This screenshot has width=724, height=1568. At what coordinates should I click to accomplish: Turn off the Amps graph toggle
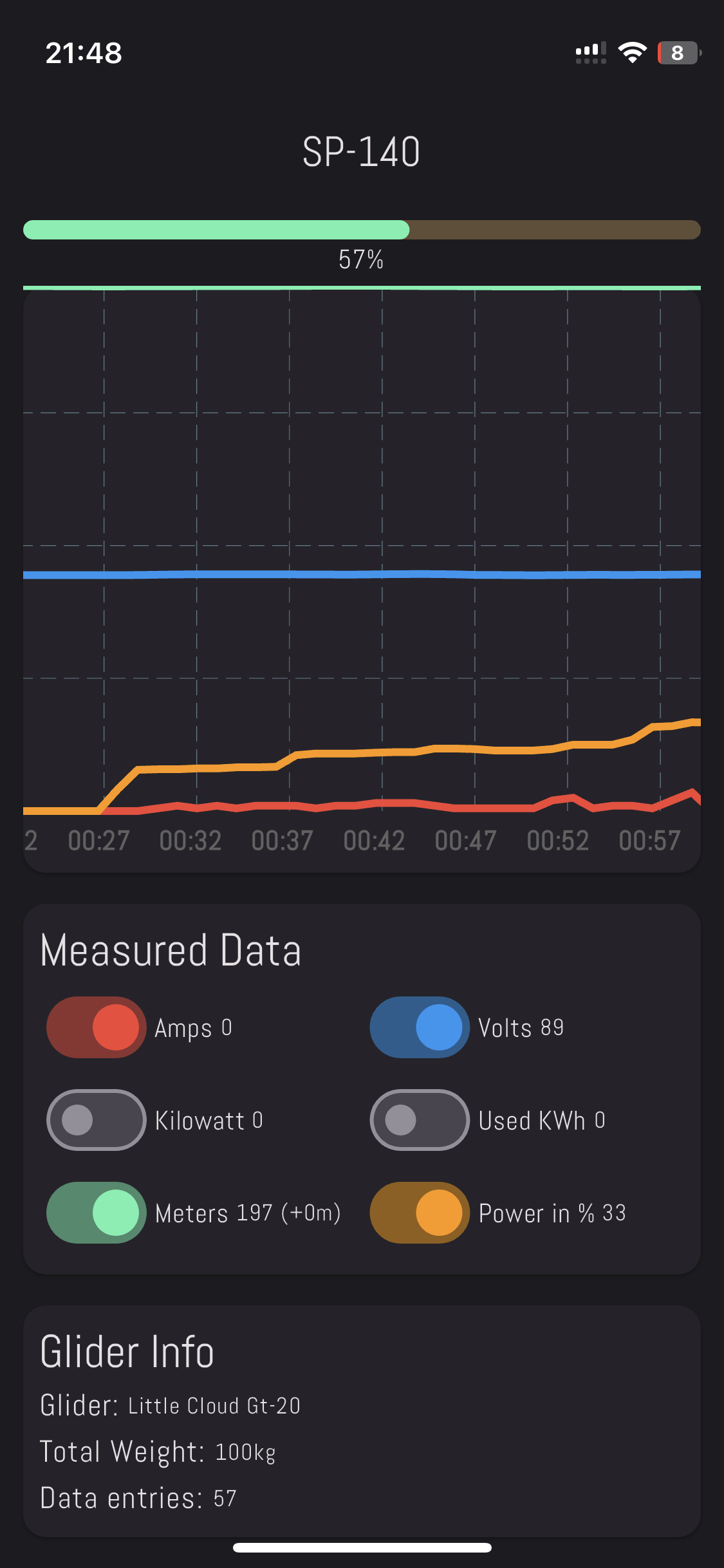coord(97,1027)
